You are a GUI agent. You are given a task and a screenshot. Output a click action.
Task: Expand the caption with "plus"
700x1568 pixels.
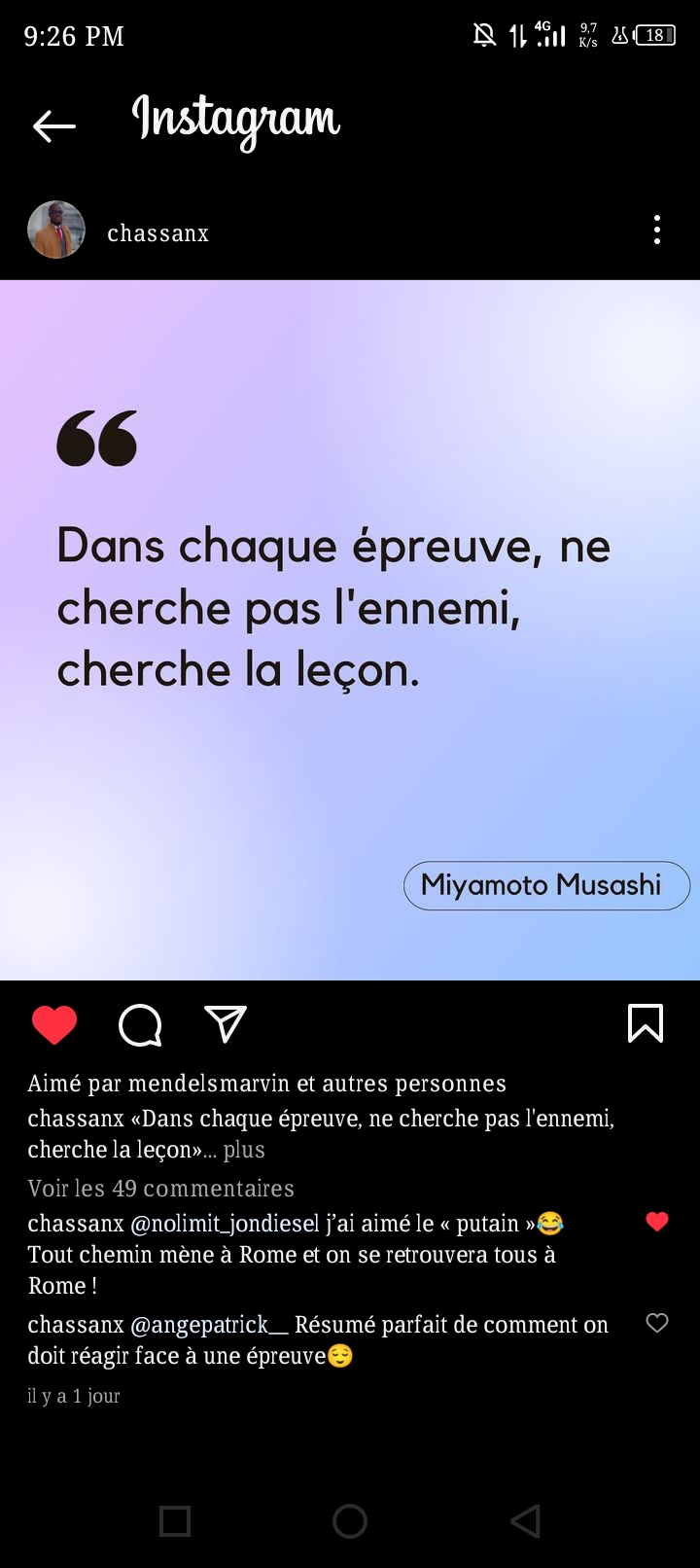tap(244, 1150)
